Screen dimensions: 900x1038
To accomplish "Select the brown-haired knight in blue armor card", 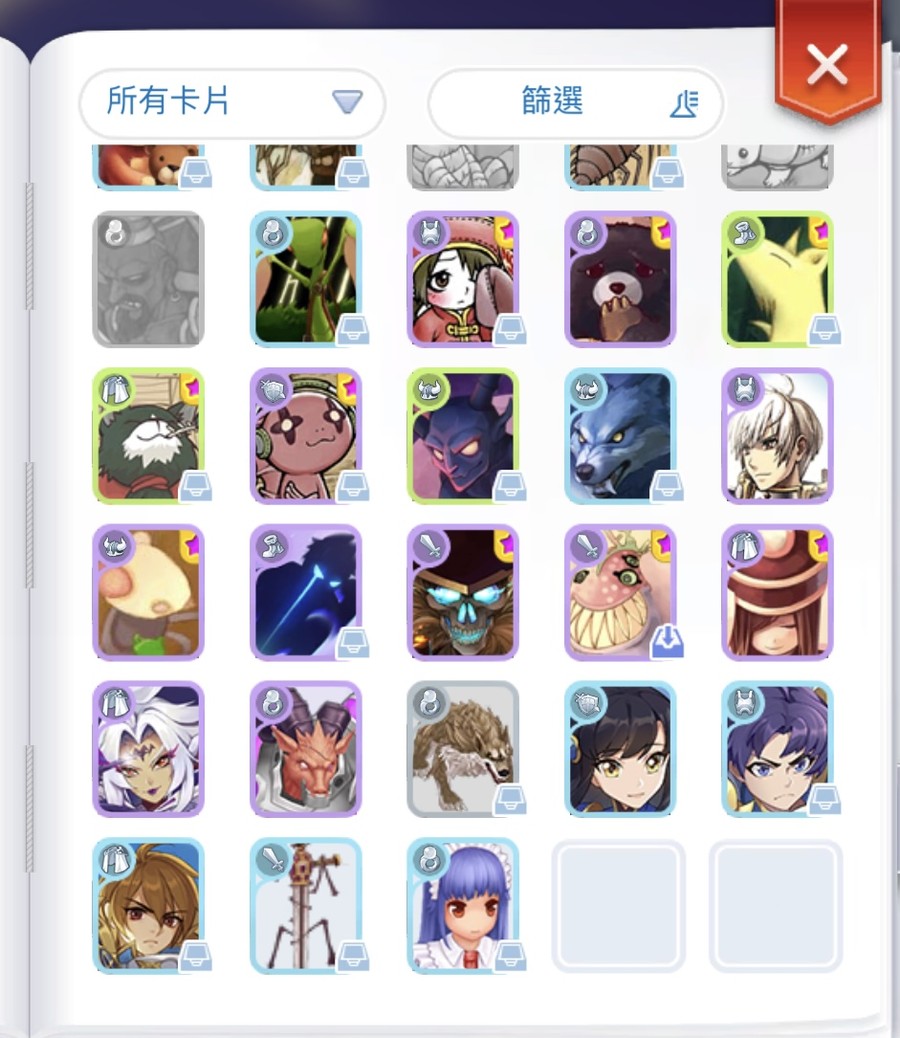I will (148, 906).
